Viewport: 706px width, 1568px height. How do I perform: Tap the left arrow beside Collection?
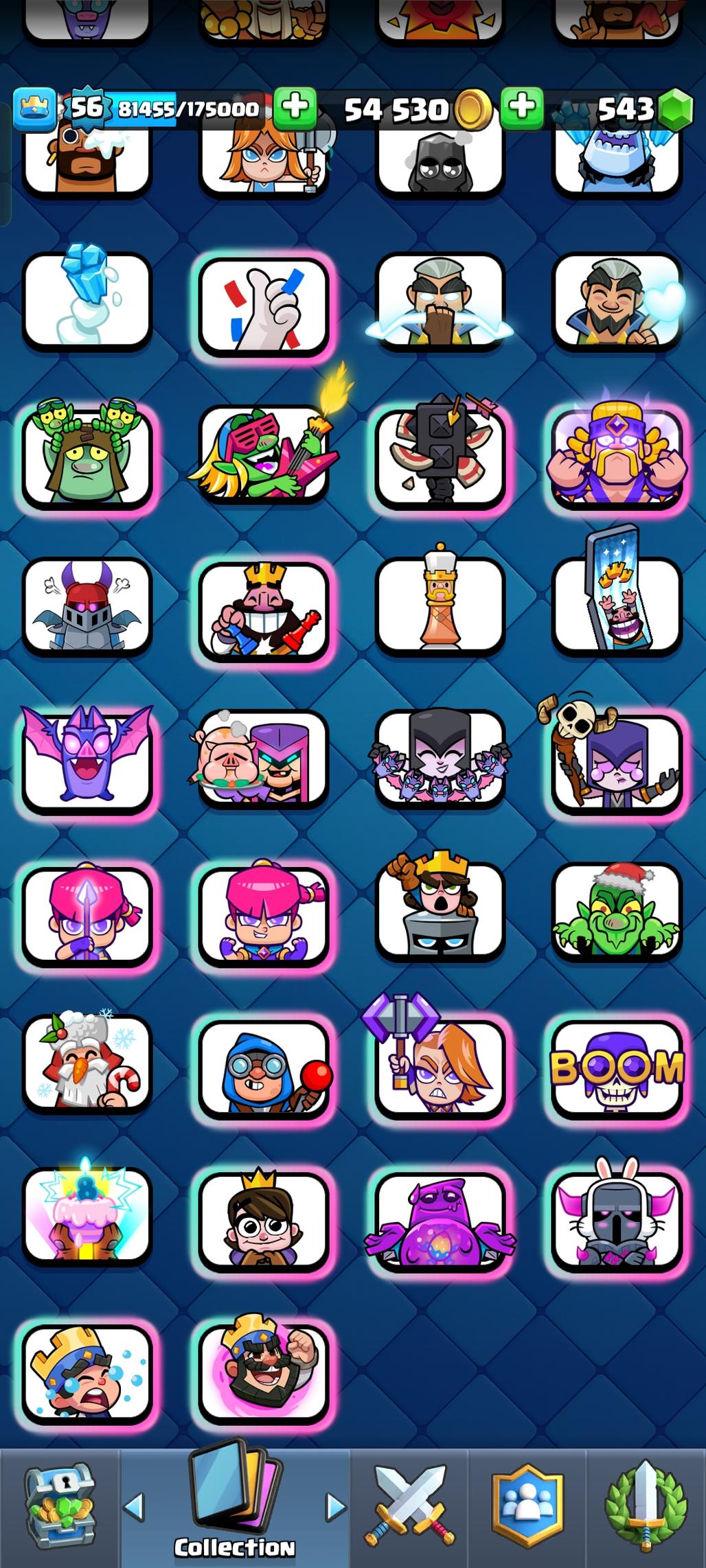134,1507
